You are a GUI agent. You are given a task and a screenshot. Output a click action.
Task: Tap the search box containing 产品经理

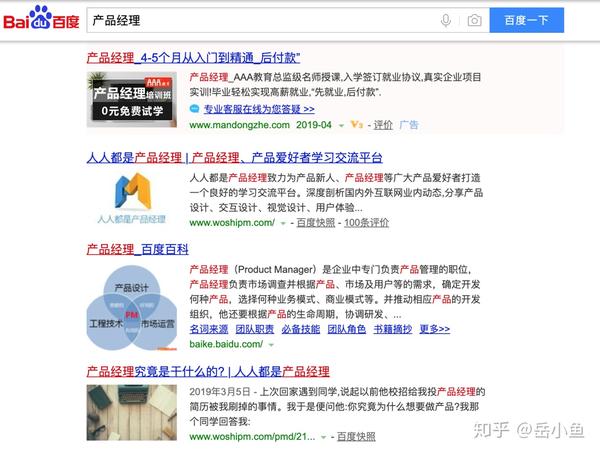(x=260, y=20)
